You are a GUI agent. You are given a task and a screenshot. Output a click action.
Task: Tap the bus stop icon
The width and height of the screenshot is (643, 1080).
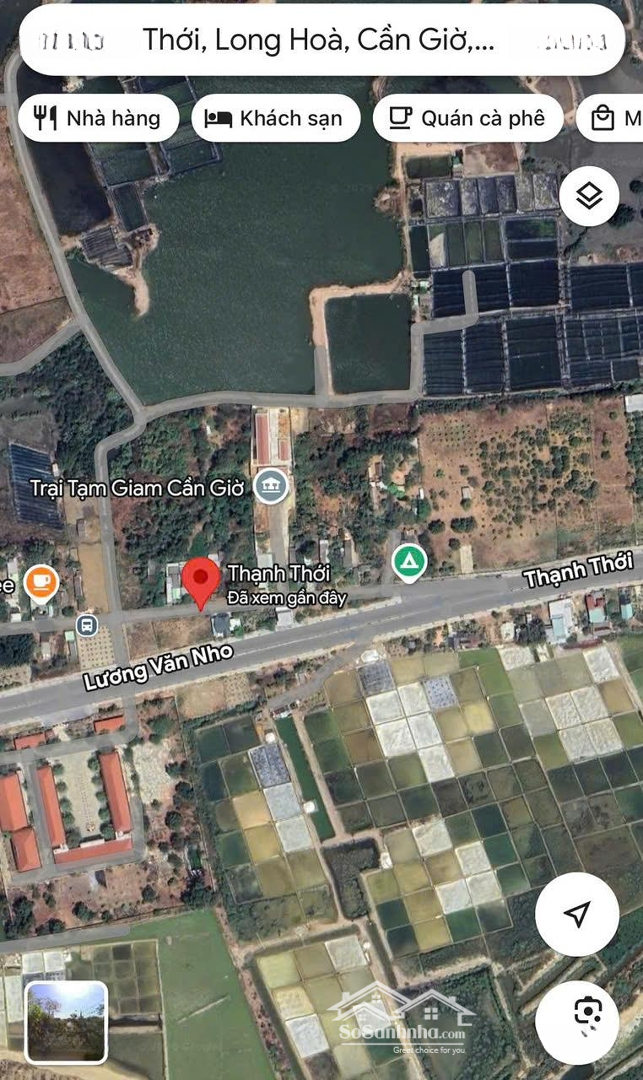tap(87, 626)
